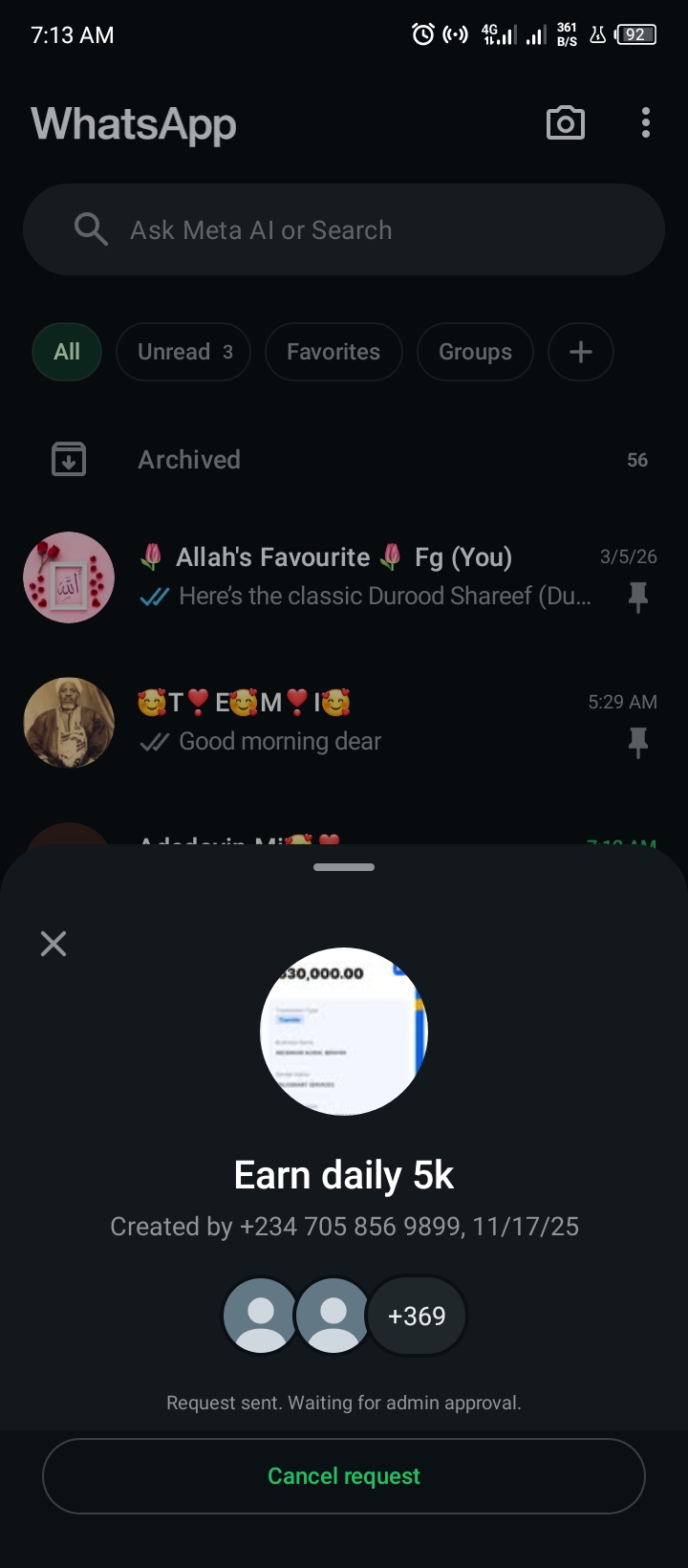Open the T E M I chat
Viewport: 688px width, 1568px height.
coord(363,722)
